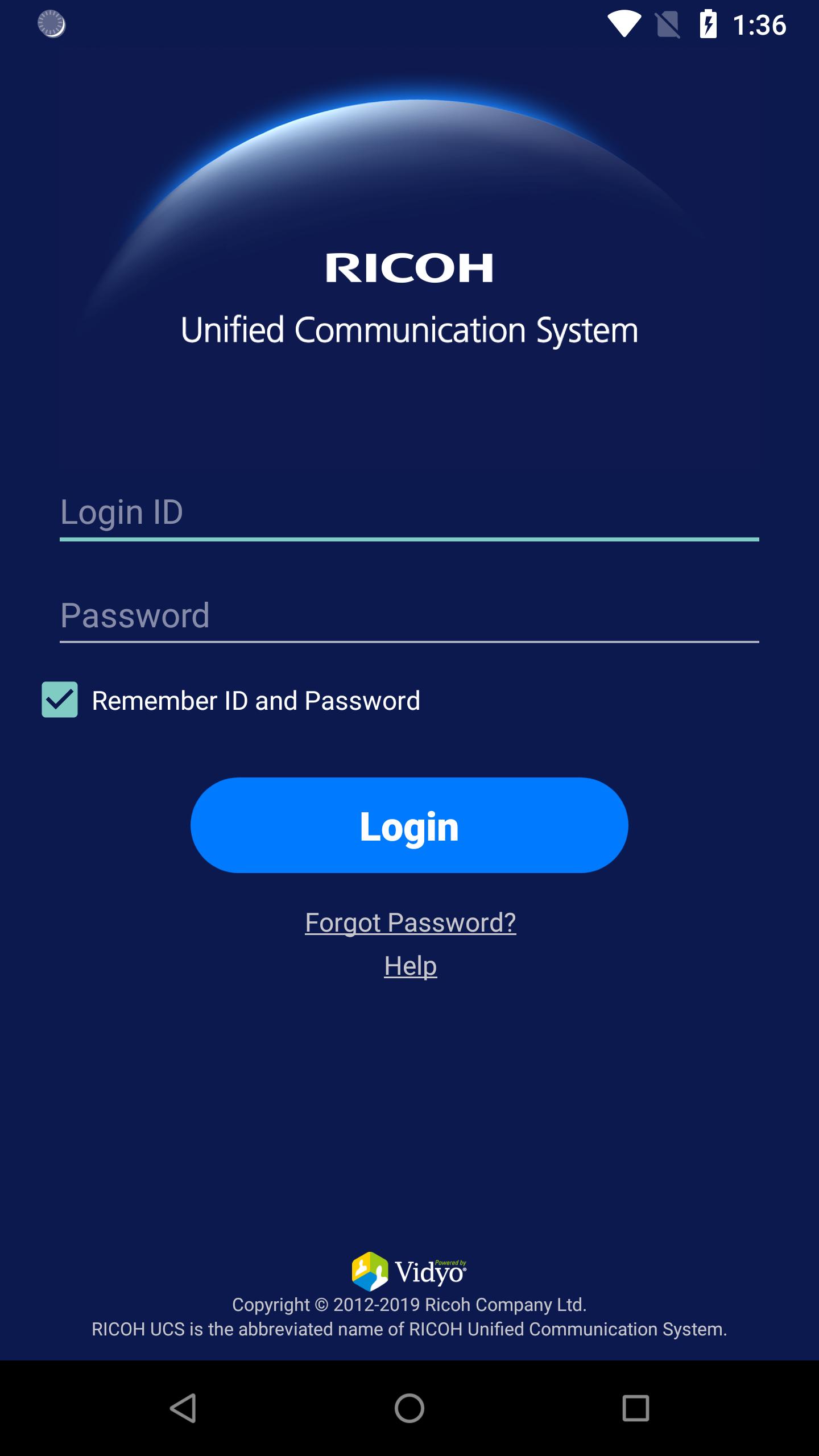Tap the Password field
Screen dimensions: 819x1456
[409, 615]
